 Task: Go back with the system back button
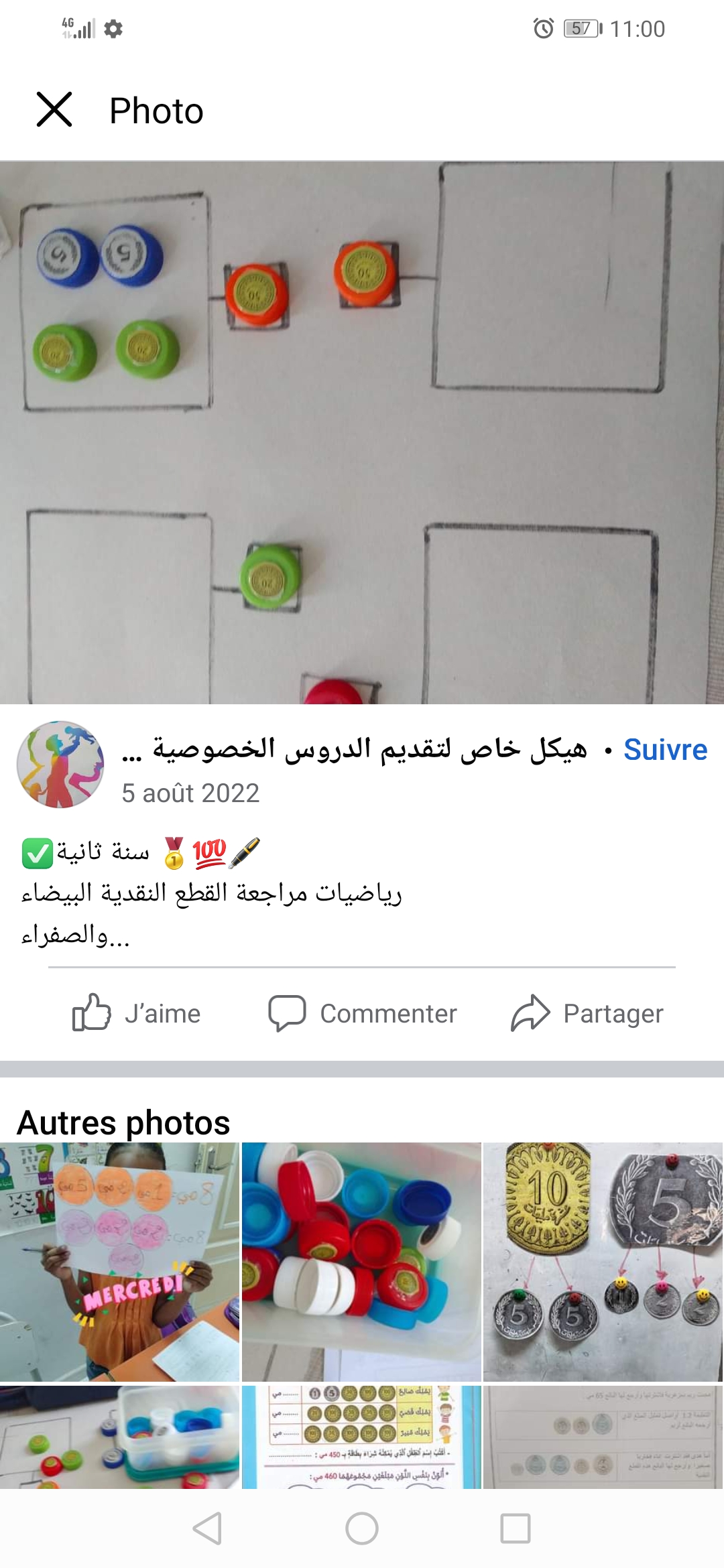[x=207, y=1528]
